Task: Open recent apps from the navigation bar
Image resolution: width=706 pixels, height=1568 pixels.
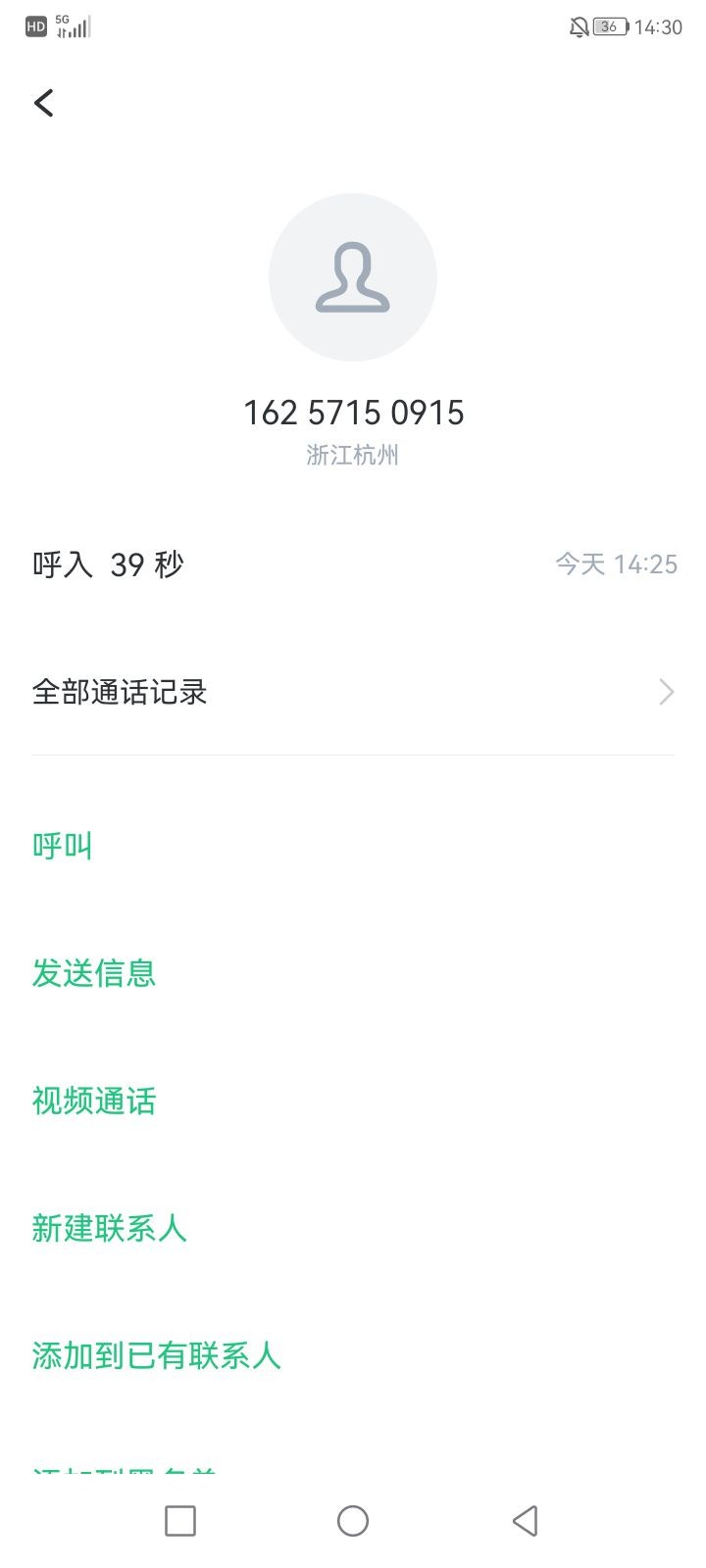Action: click(180, 1521)
